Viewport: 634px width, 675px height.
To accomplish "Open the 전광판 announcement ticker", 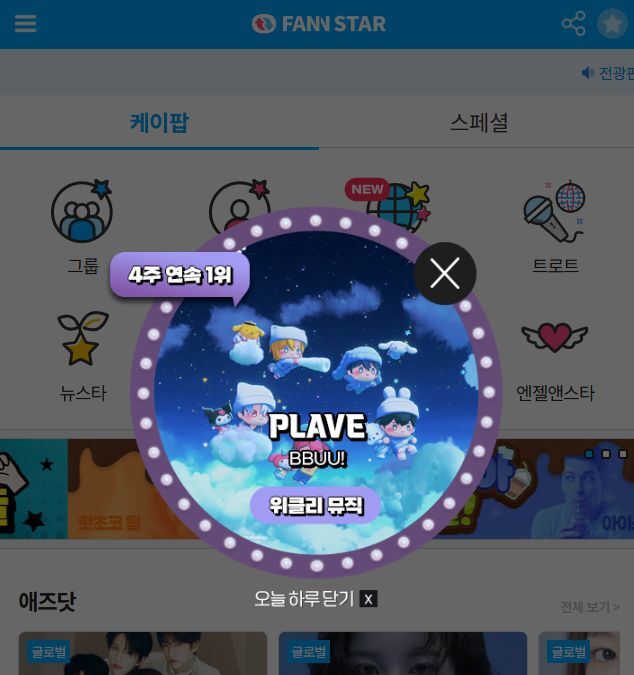I will click(x=607, y=73).
